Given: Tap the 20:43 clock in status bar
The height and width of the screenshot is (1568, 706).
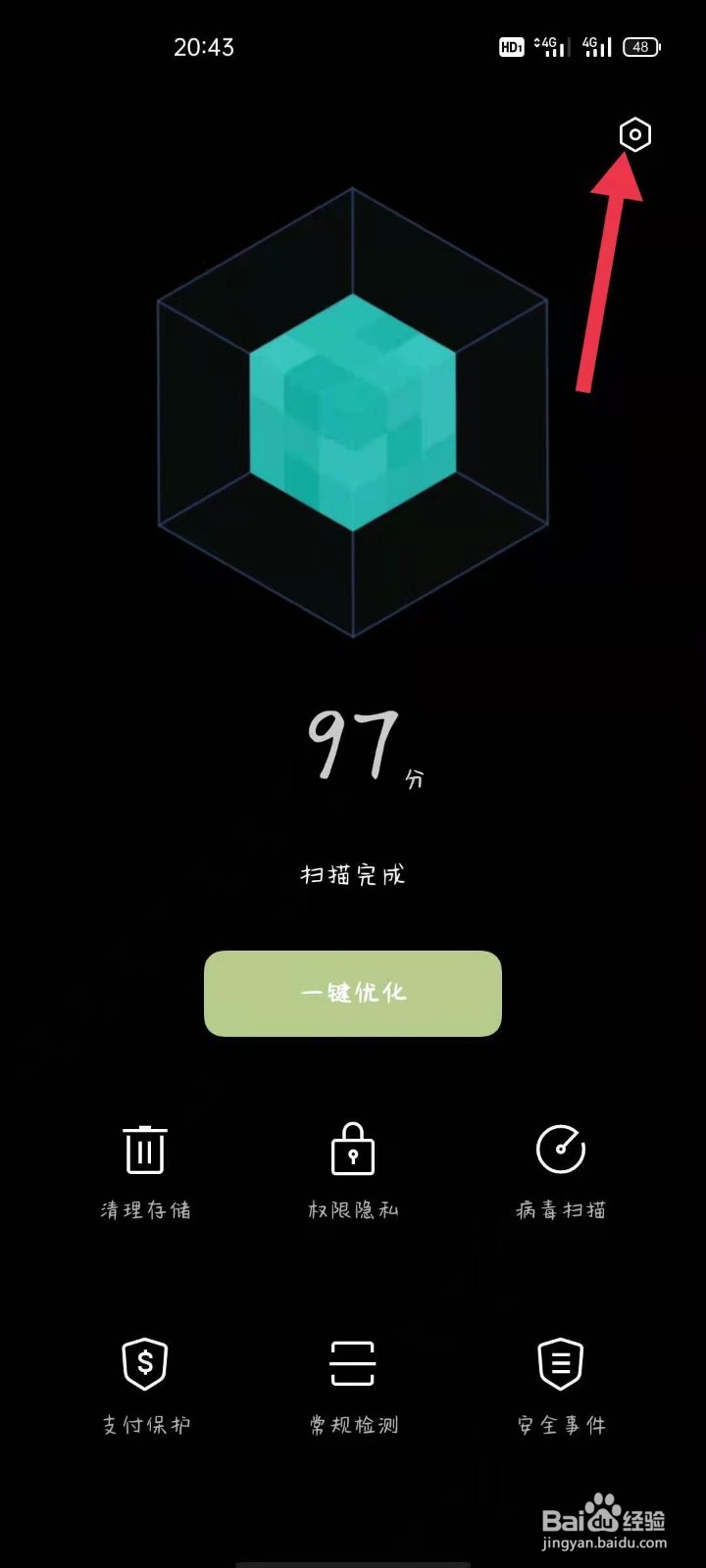Looking at the screenshot, I should [x=205, y=45].
